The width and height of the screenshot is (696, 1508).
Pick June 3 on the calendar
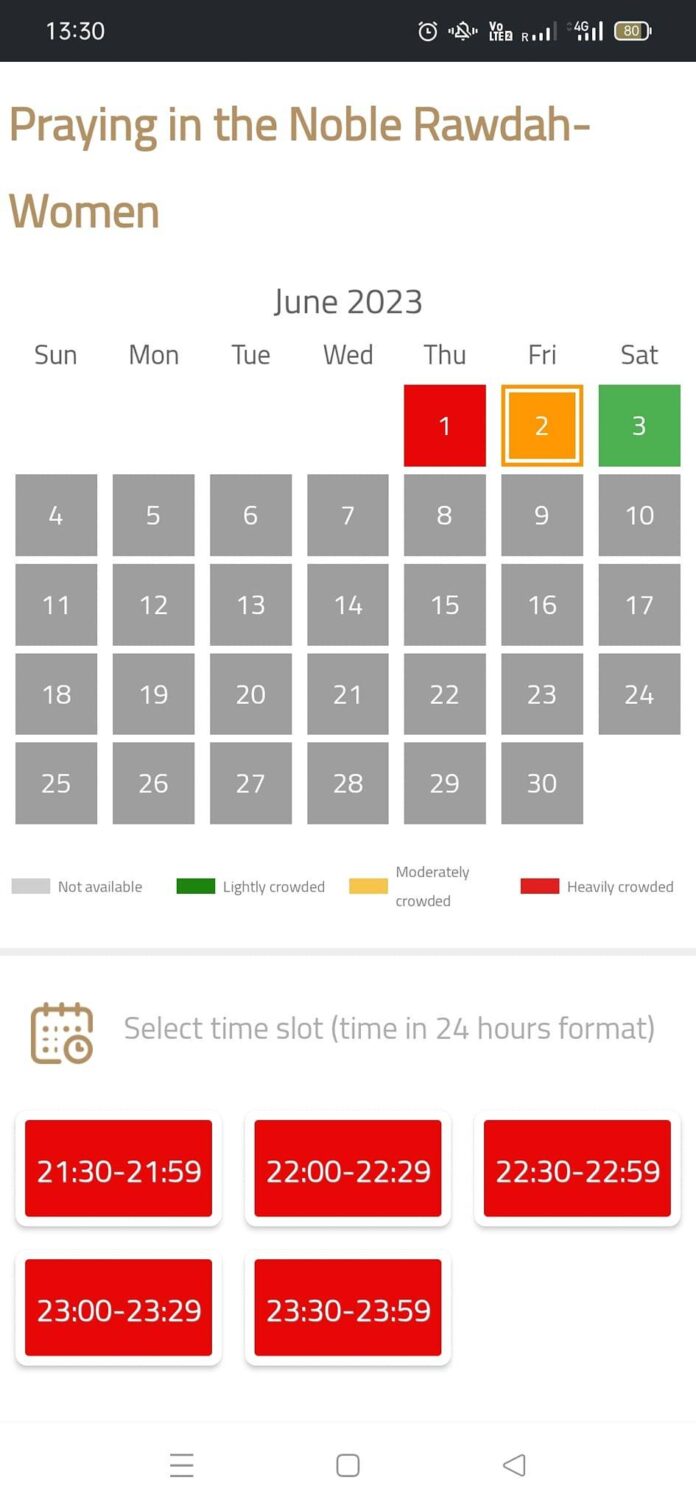click(639, 426)
